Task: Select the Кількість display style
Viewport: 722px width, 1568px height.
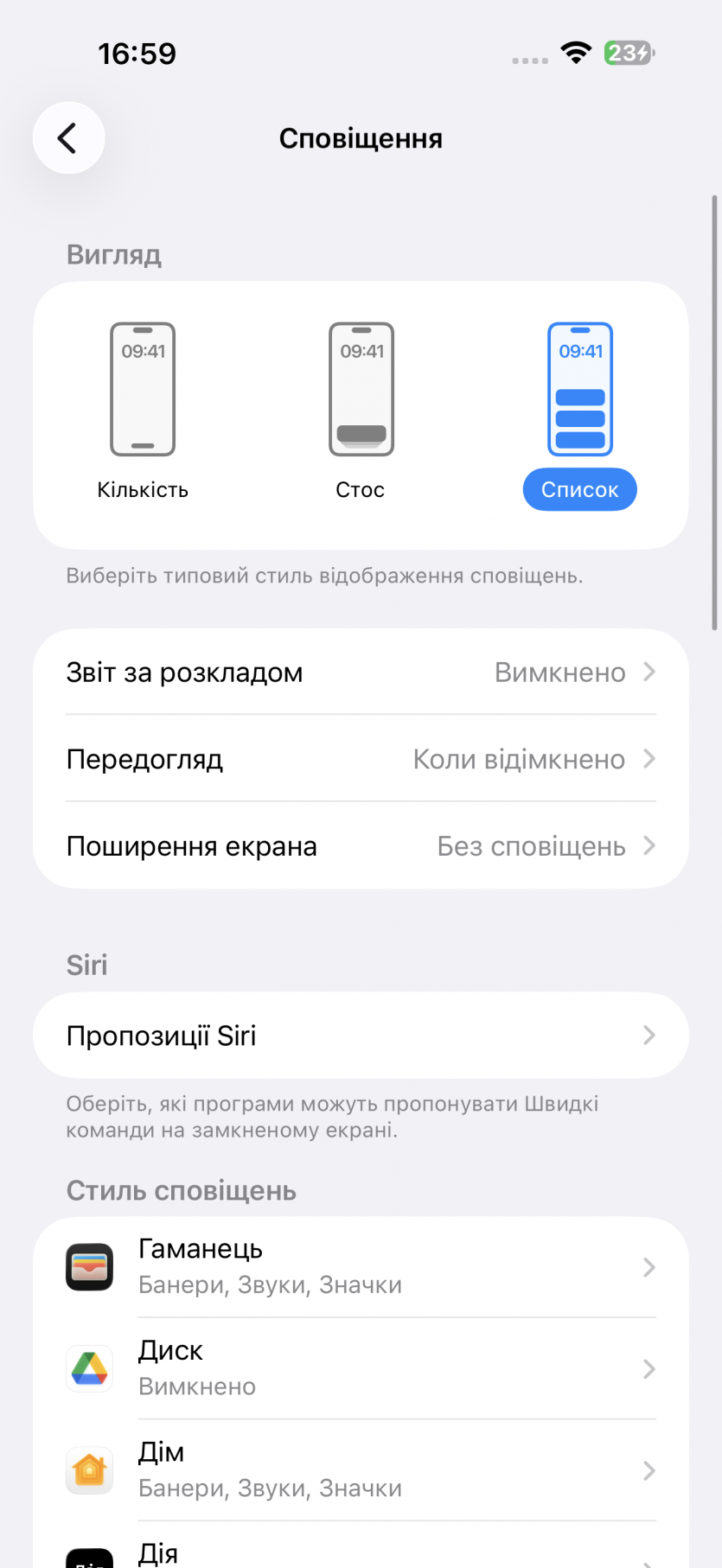Action: [143, 411]
